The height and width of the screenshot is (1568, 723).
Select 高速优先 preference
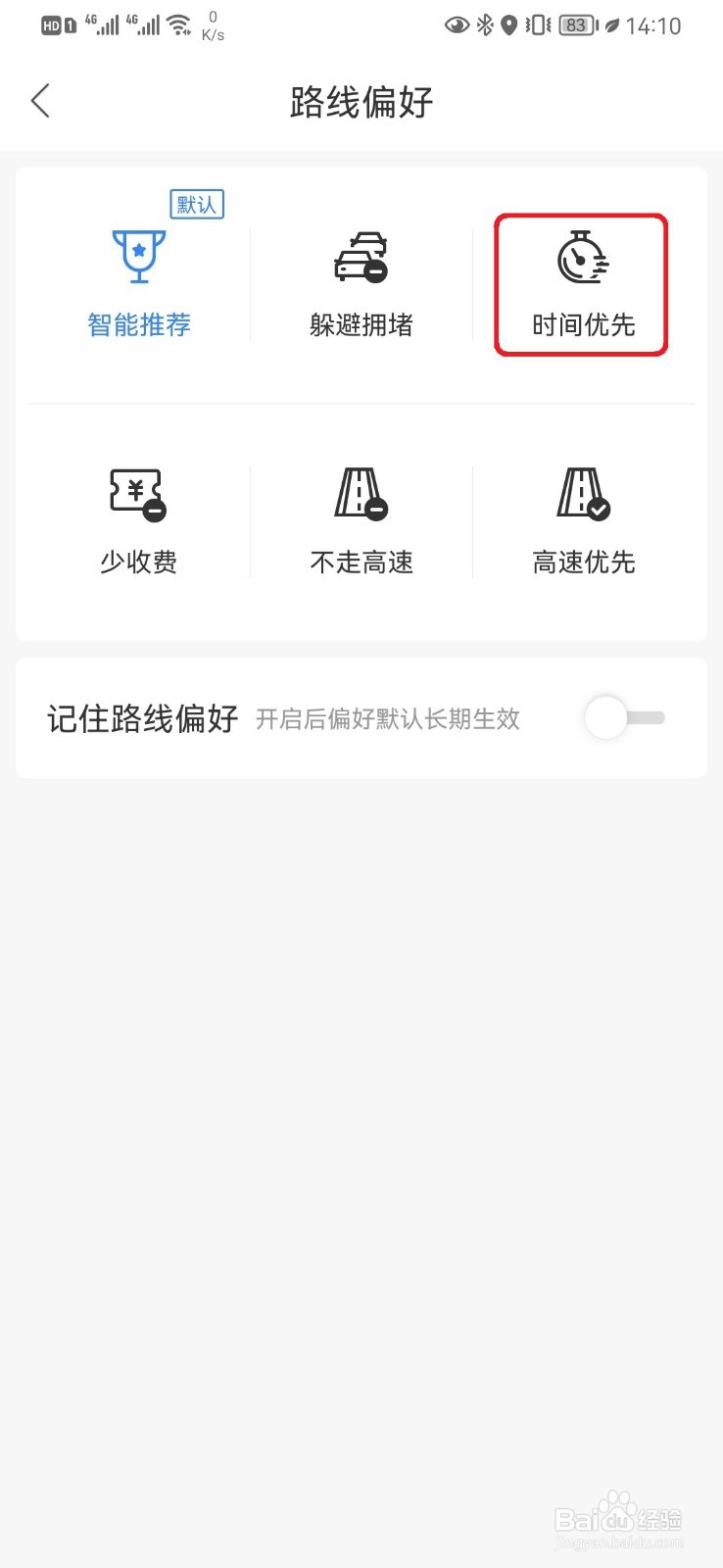(x=583, y=521)
